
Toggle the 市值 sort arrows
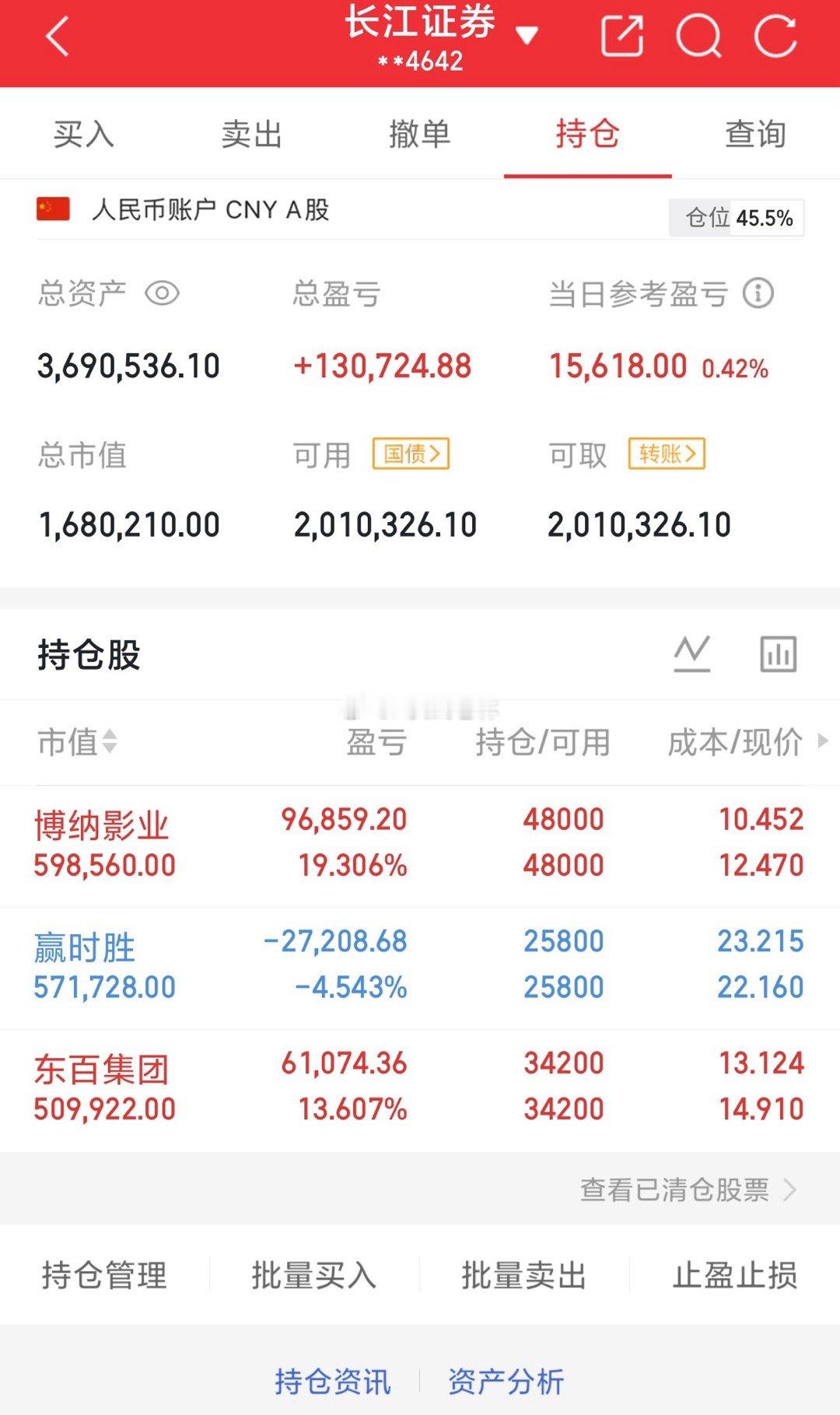tap(109, 743)
